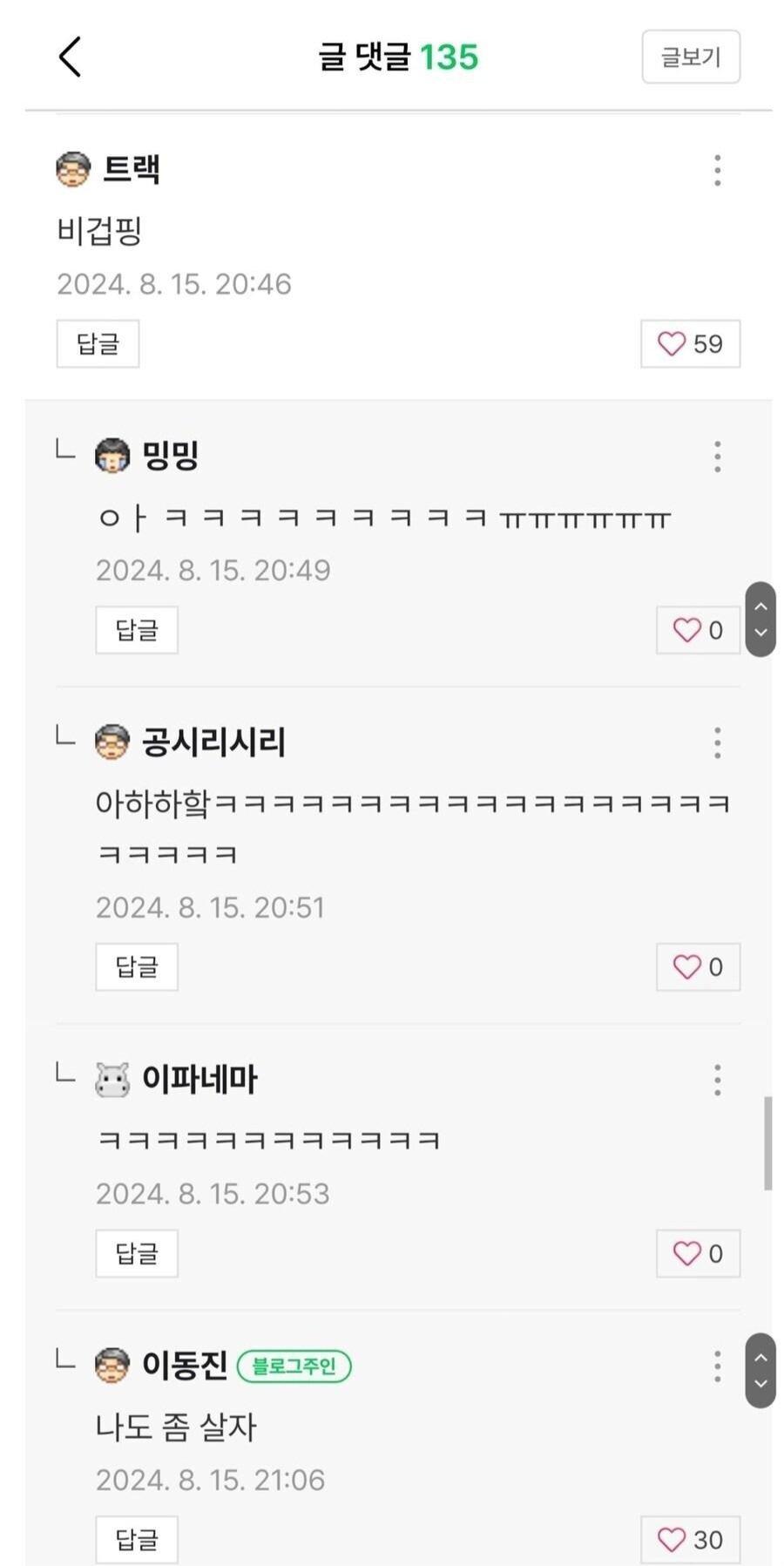Reply to 공시리시리 using 답글 button
Viewport: 784px width, 1566px height.
click(136, 966)
